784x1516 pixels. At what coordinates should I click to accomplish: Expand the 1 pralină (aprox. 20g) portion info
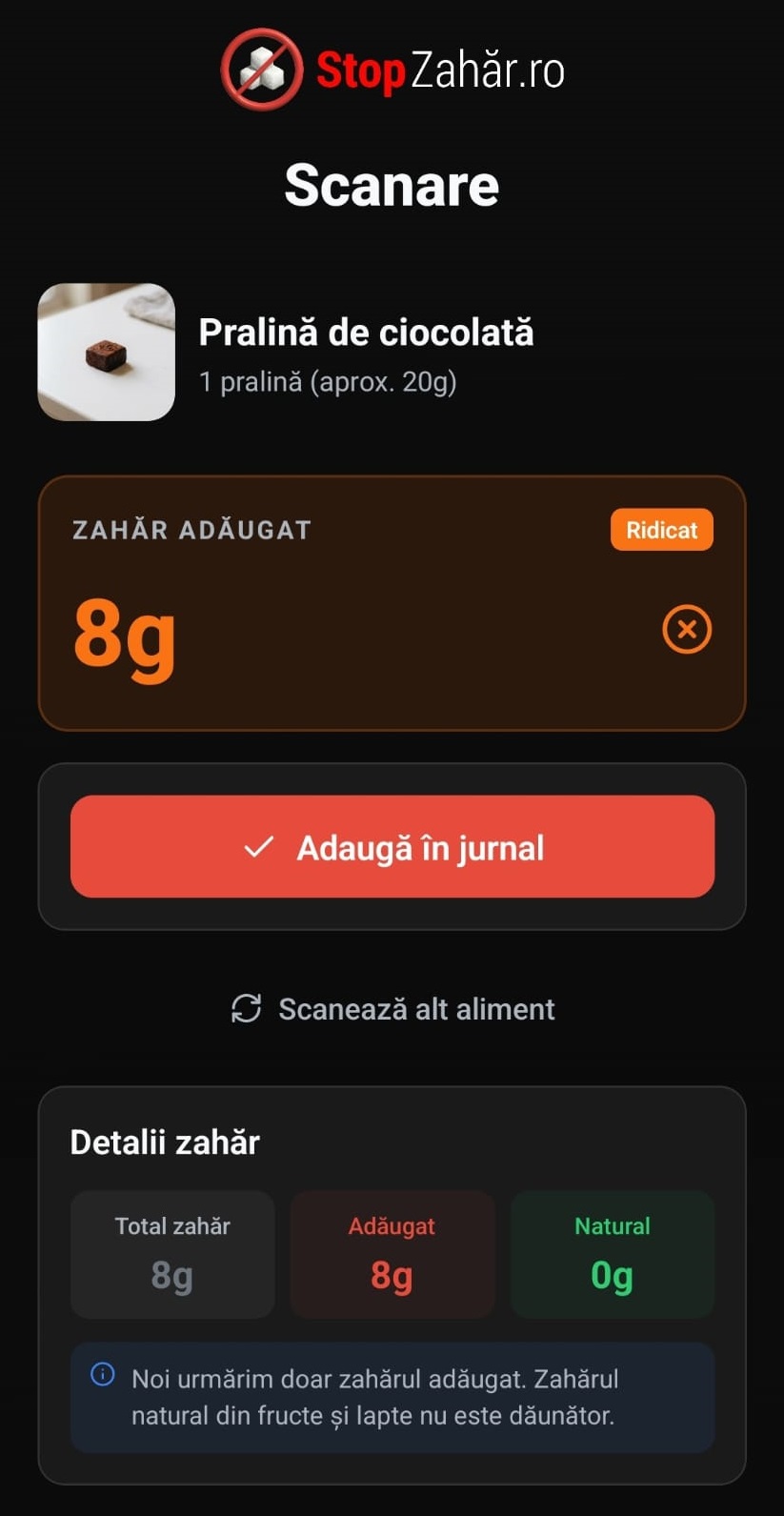[327, 381]
